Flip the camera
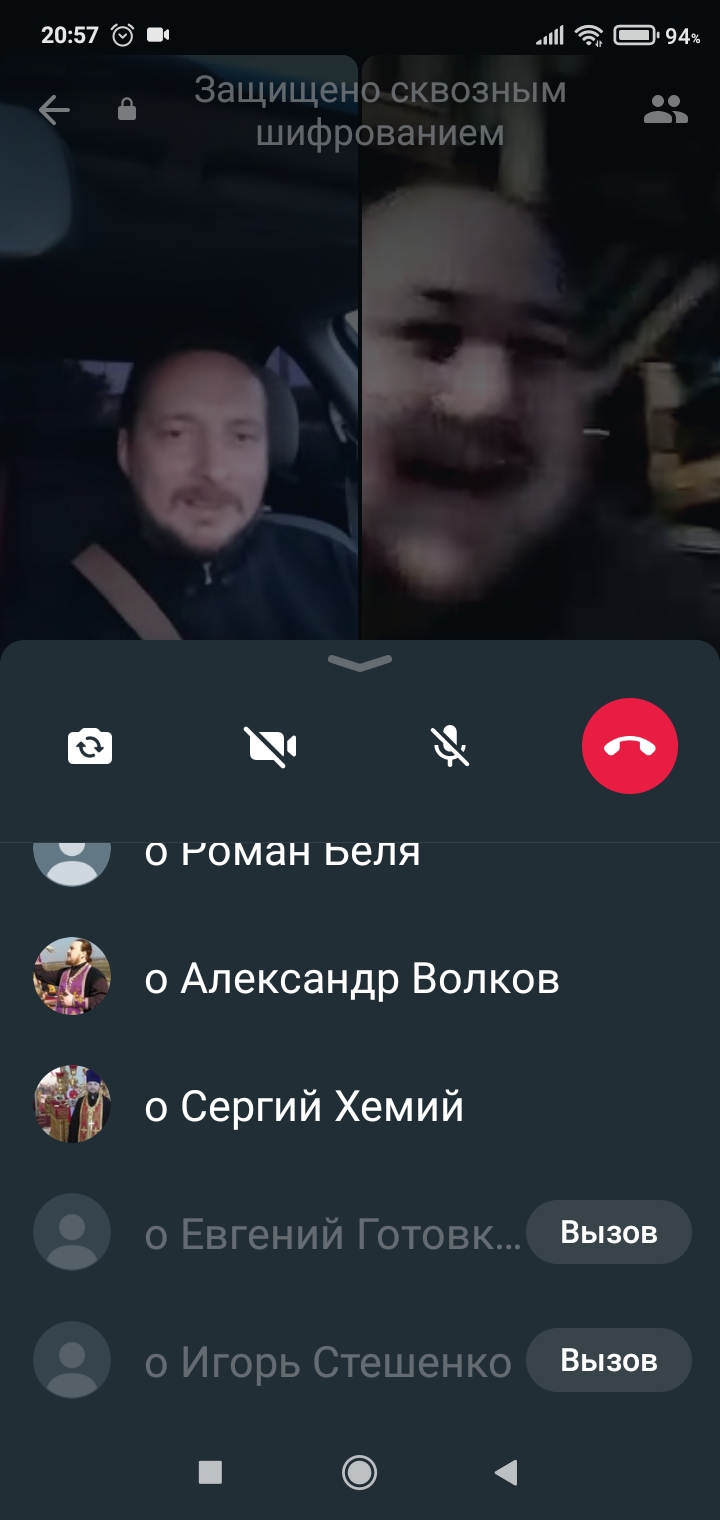Viewport: 720px width, 1520px height. (x=90, y=747)
